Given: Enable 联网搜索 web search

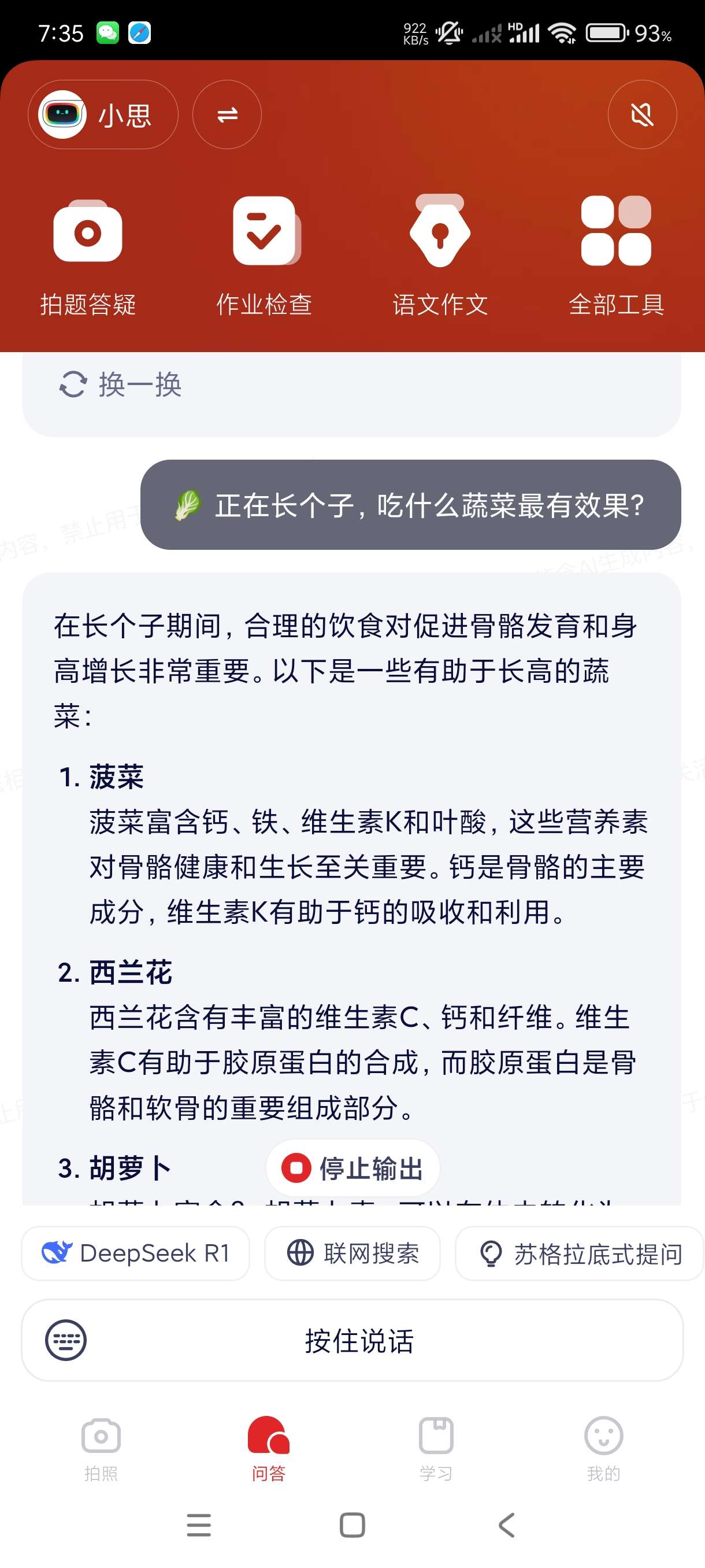Looking at the screenshot, I should 353,1253.
